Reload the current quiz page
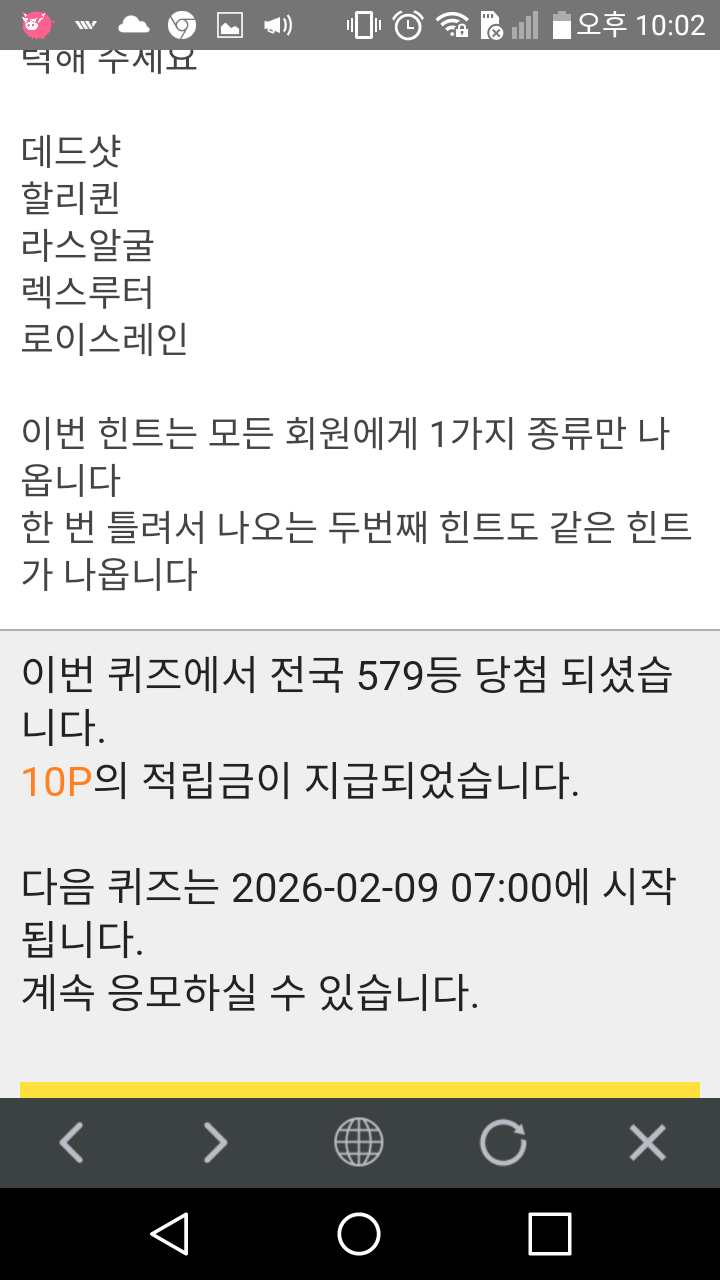The height and width of the screenshot is (1280, 720). click(x=502, y=1142)
